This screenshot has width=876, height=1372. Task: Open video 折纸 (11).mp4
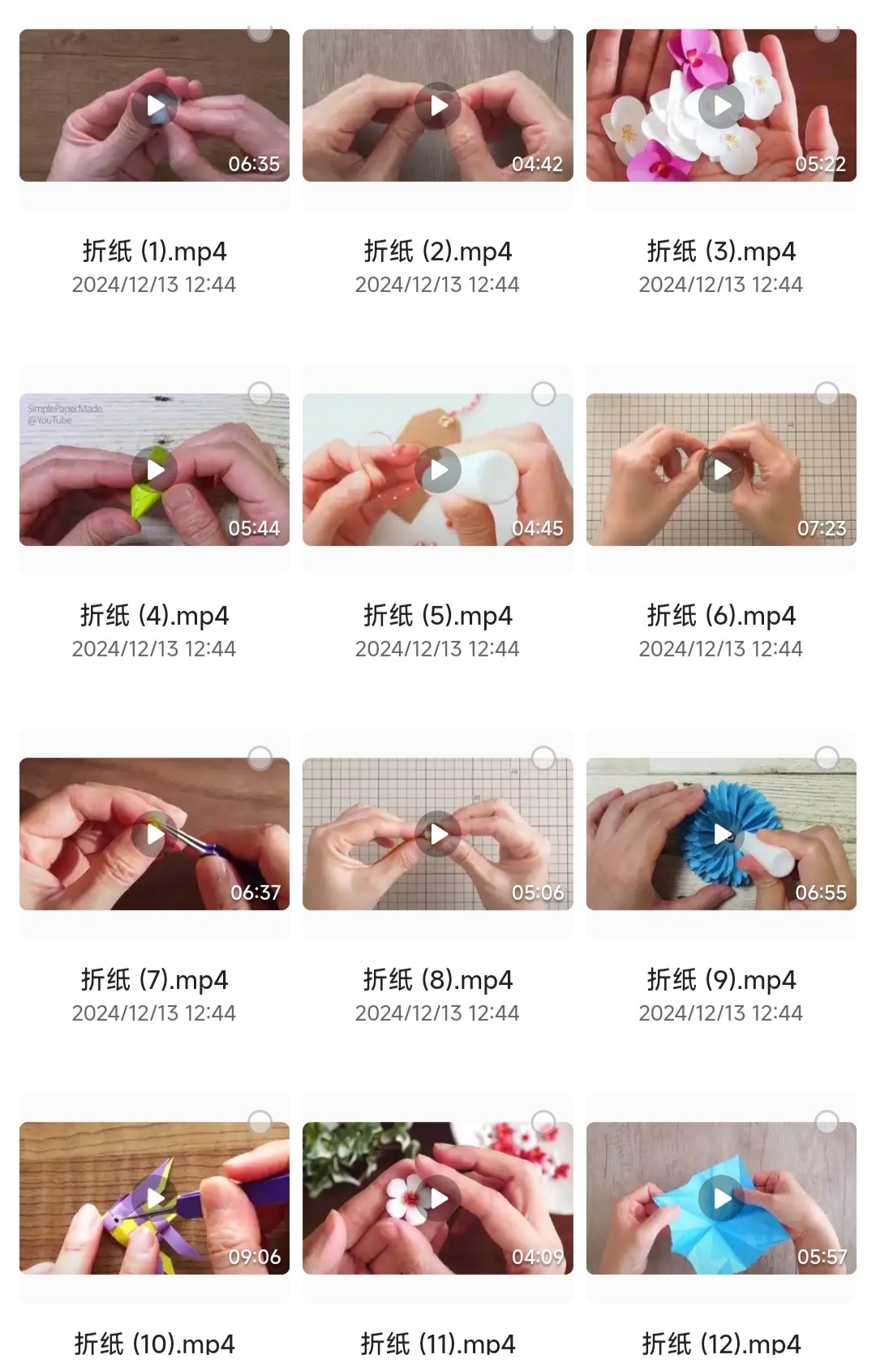tap(438, 1198)
